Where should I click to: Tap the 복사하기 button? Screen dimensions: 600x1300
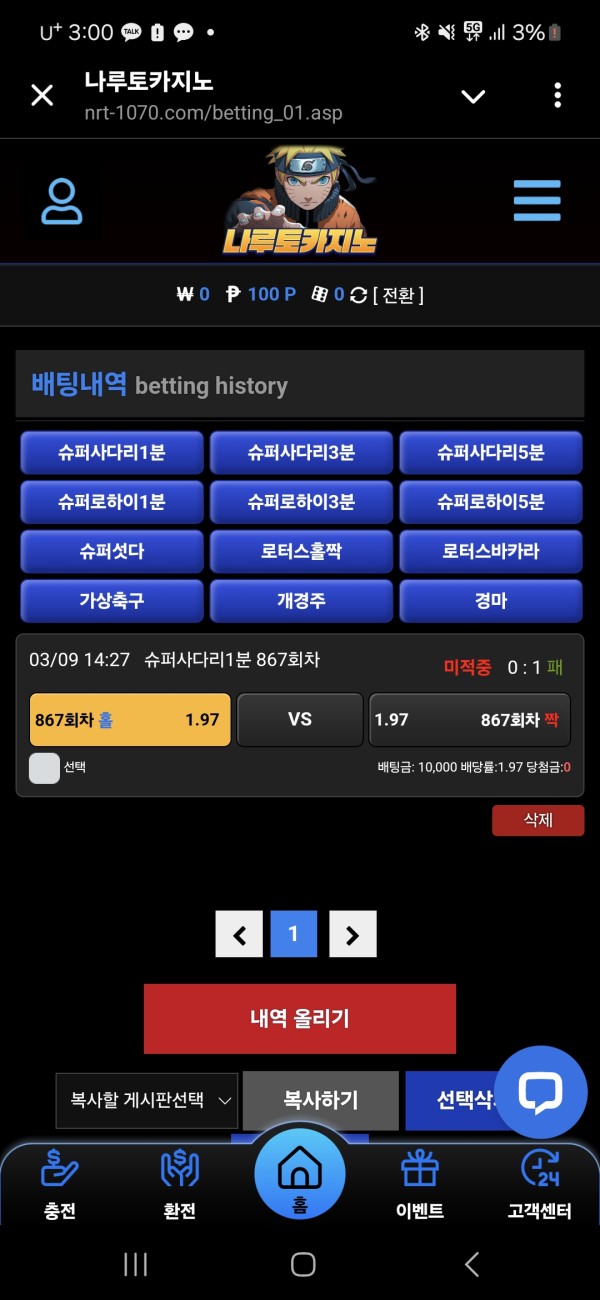[x=320, y=1100]
